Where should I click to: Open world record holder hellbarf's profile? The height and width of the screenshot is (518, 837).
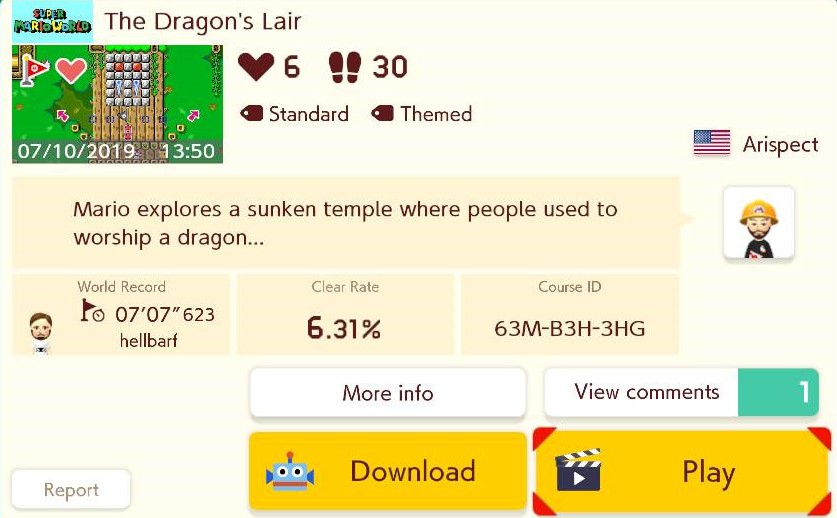pos(41,331)
